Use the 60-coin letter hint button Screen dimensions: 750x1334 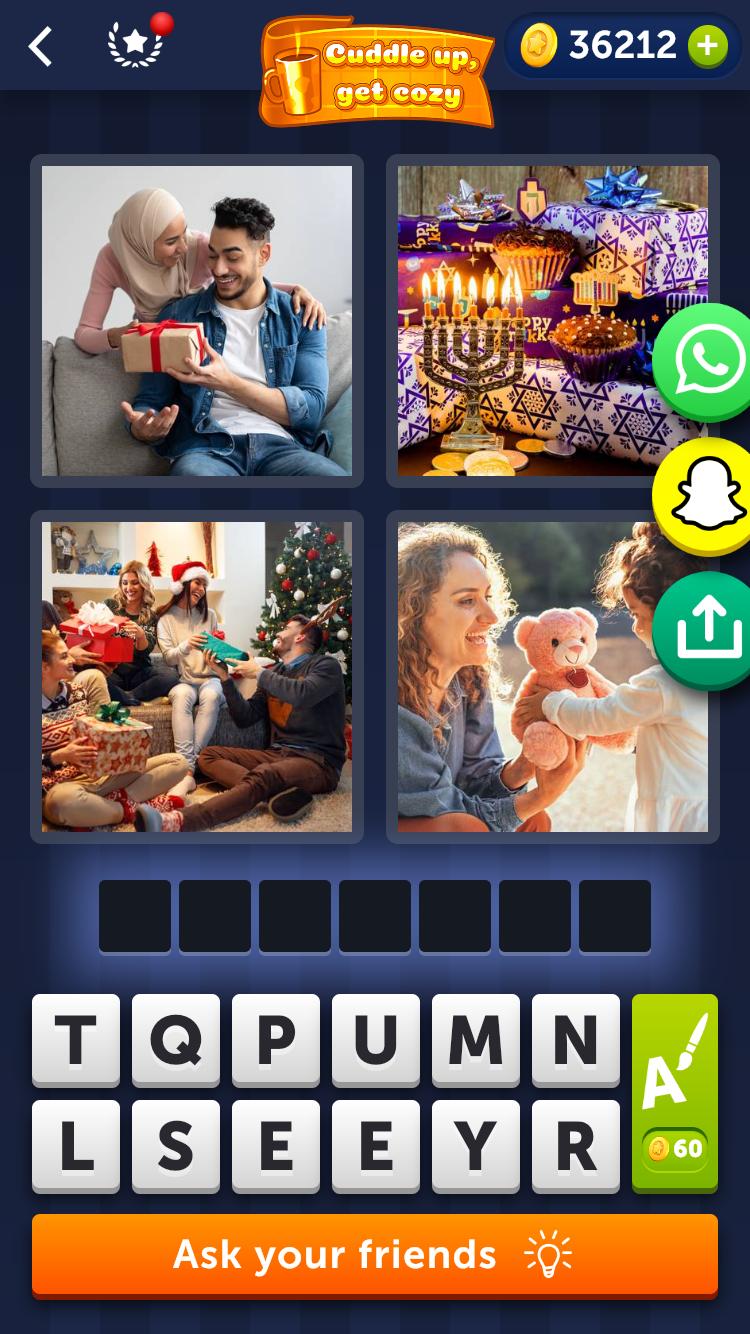coord(675,1092)
